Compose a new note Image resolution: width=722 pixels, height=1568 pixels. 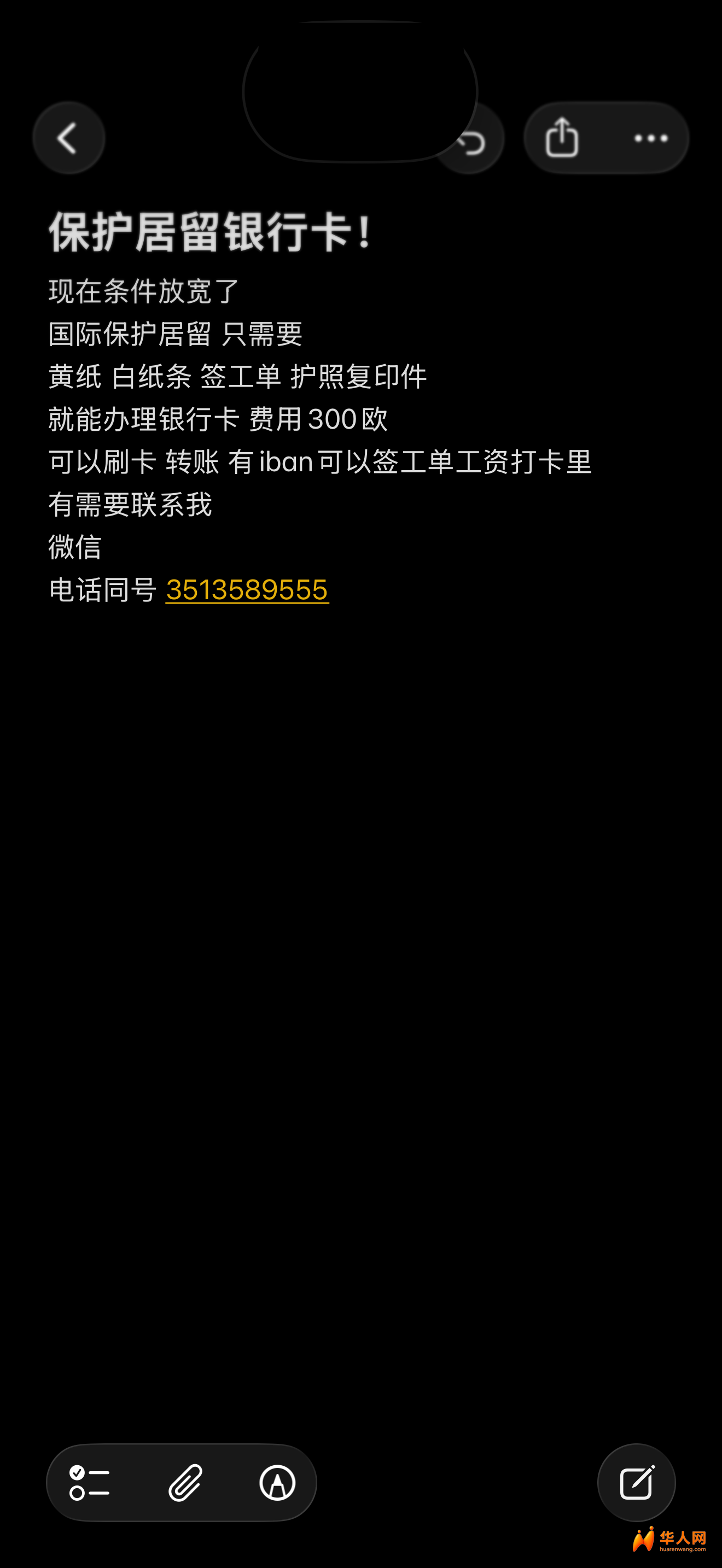point(636,1482)
